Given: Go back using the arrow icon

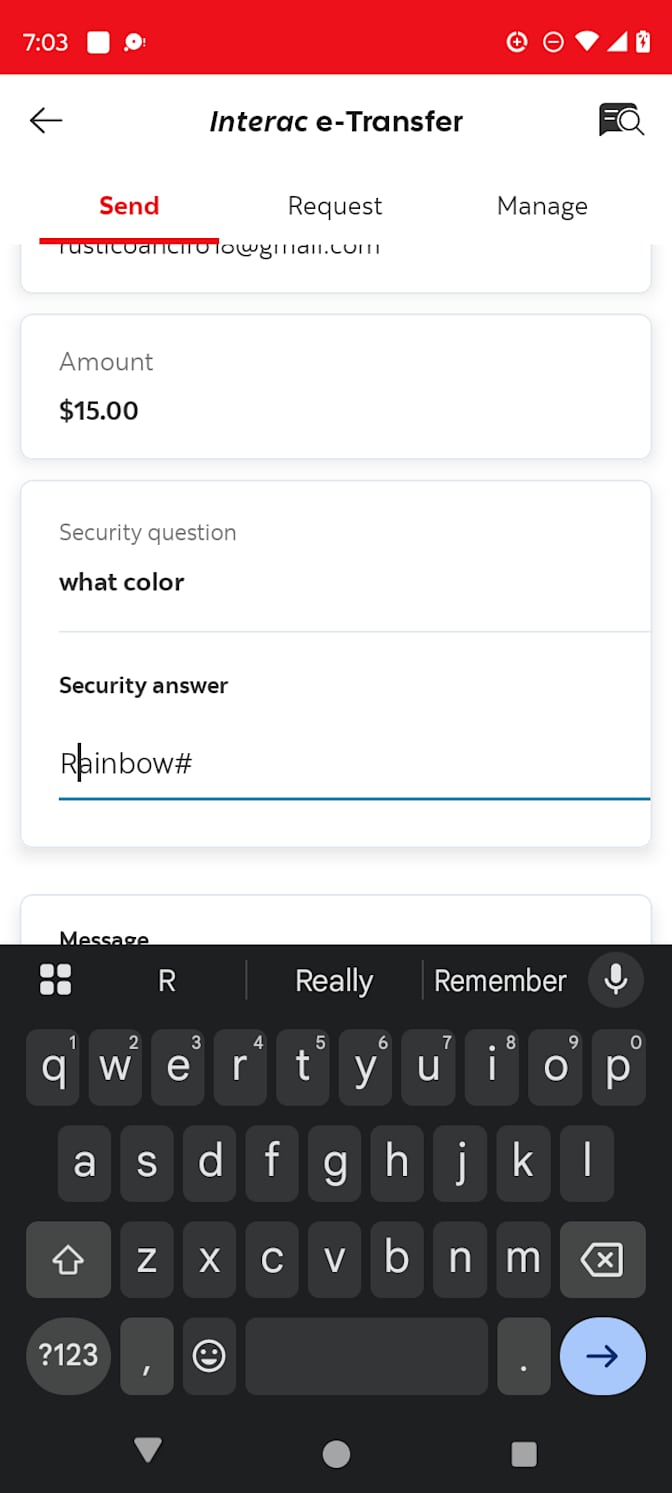Looking at the screenshot, I should click(46, 121).
